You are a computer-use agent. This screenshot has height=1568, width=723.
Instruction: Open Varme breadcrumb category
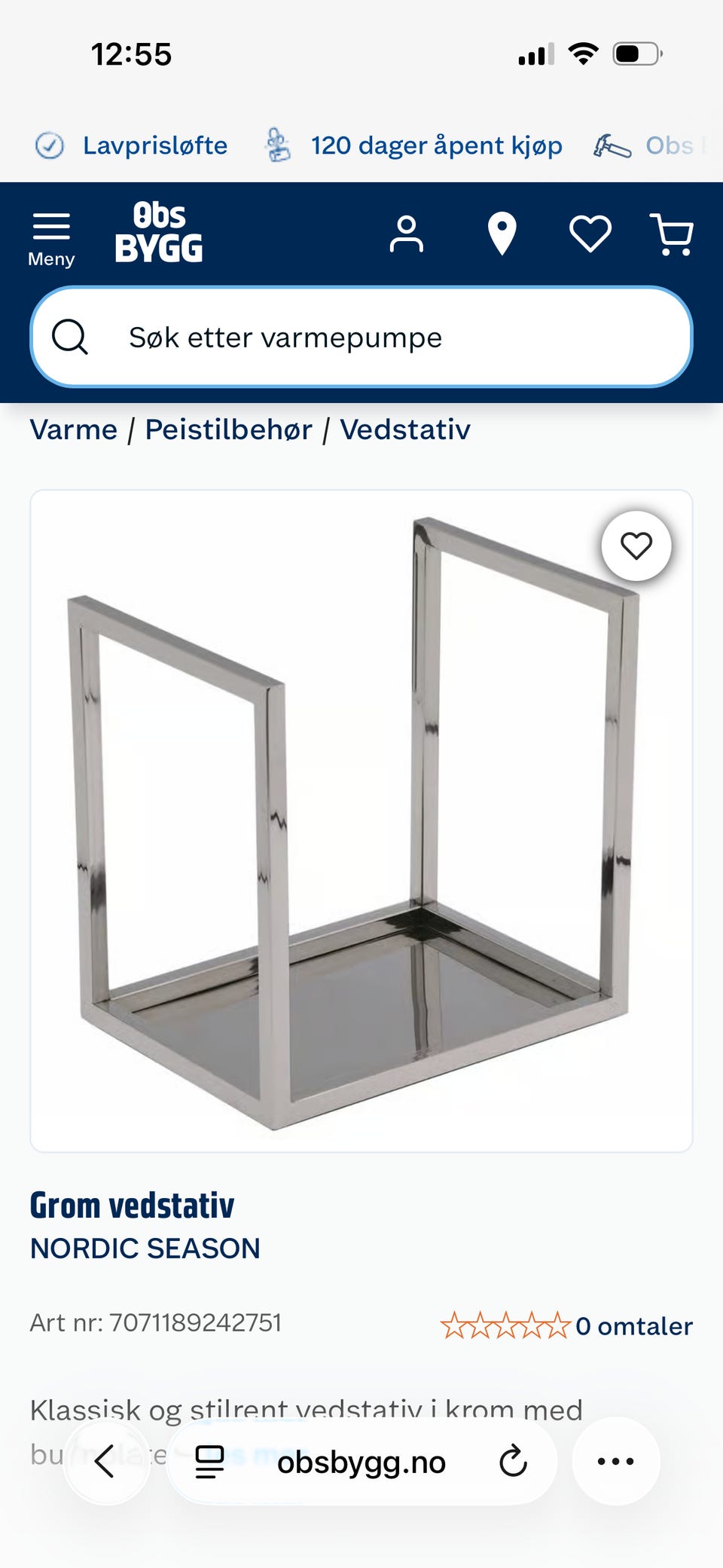click(x=75, y=429)
